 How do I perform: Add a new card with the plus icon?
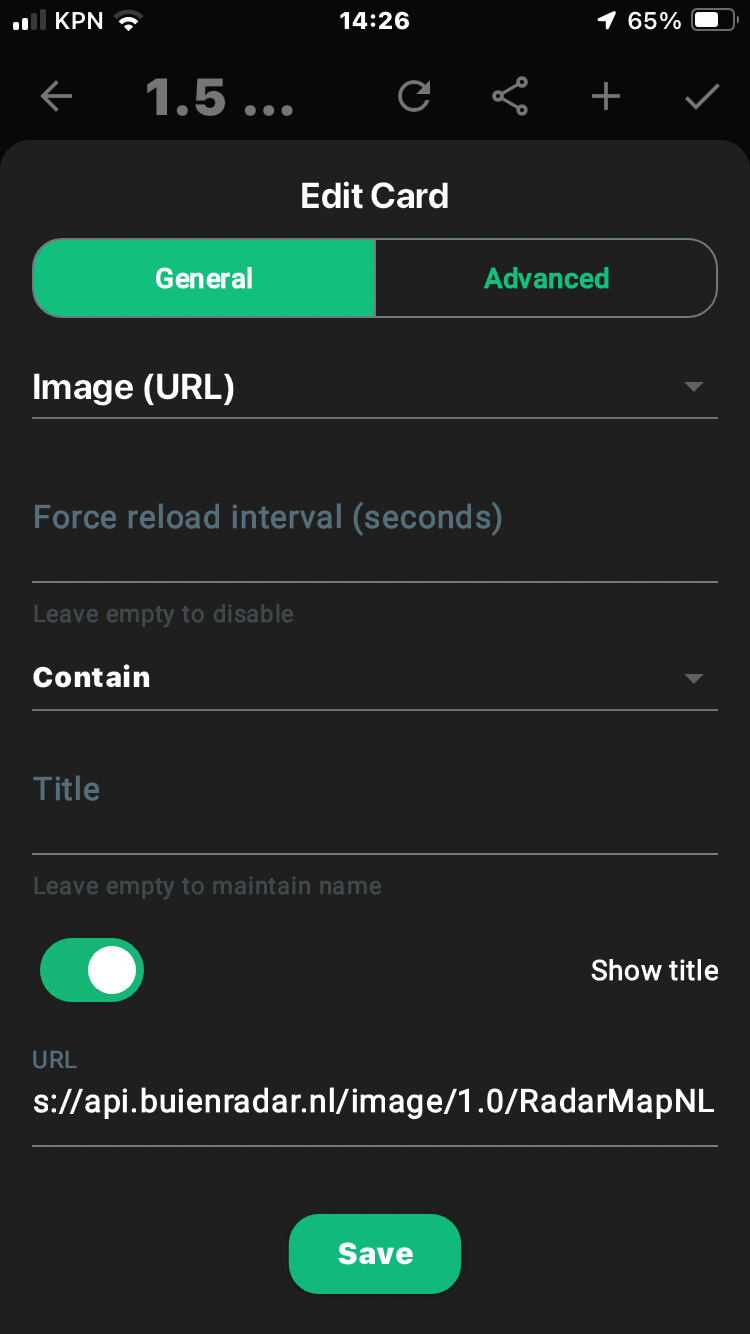click(x=606, y=97)
